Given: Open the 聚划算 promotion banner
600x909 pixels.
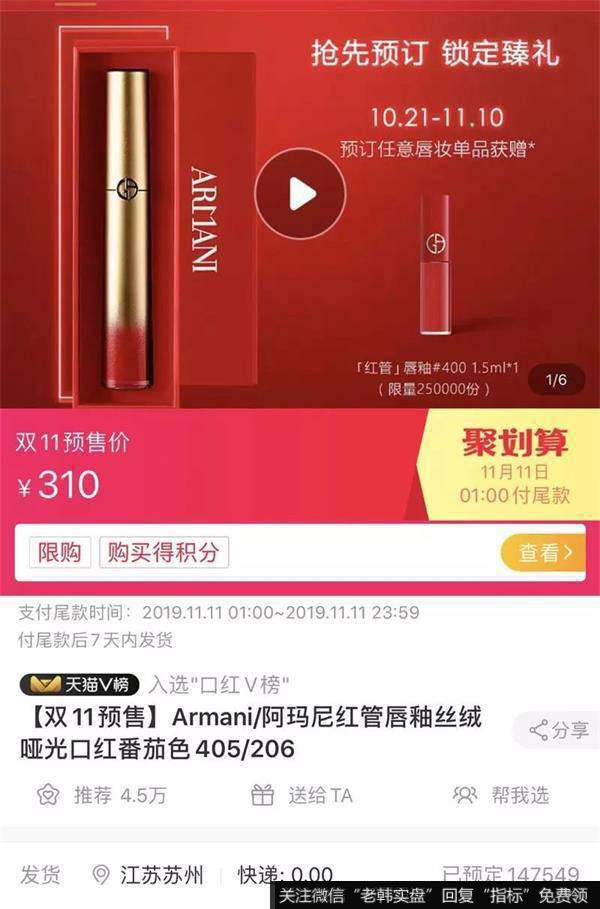Looking at the screenshot, I should click(513, 464).
